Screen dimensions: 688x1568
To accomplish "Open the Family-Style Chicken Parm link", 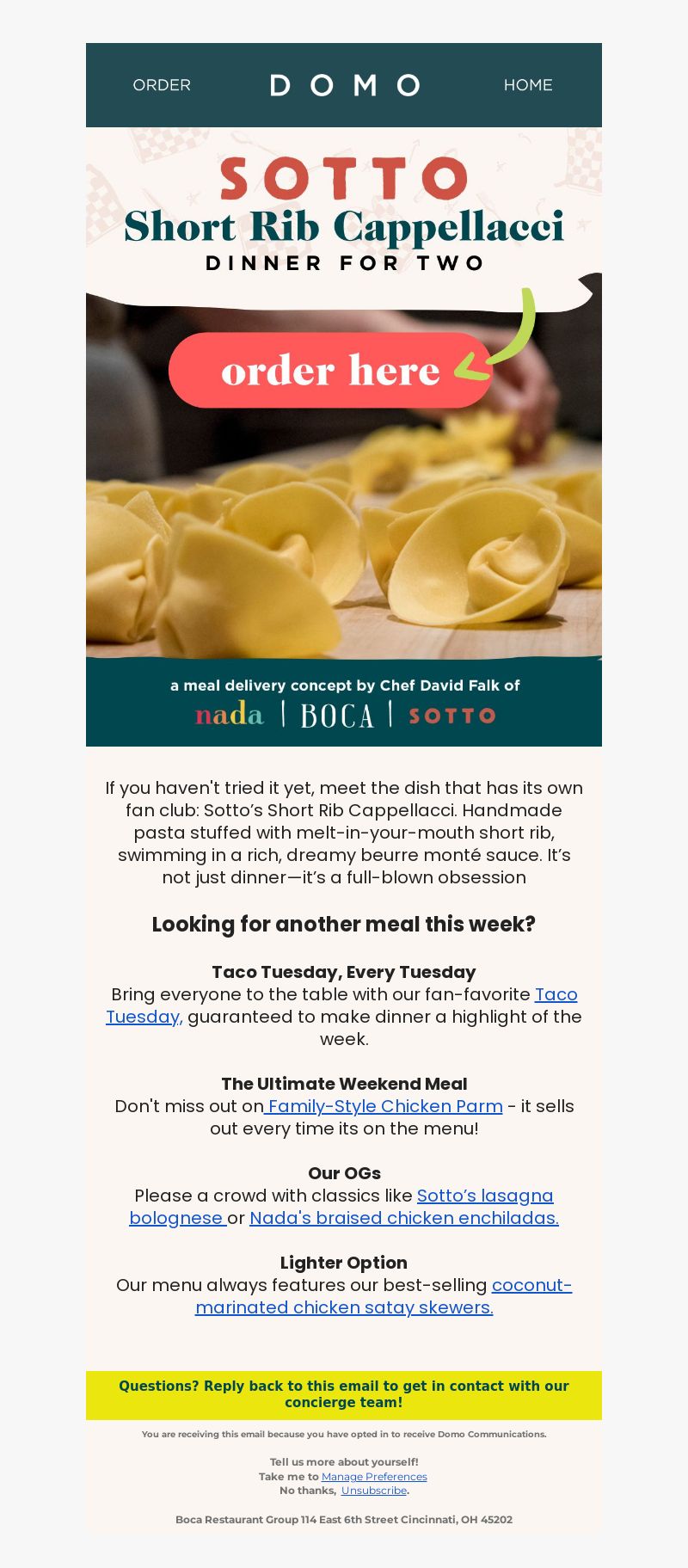I will coord(384,1106).
